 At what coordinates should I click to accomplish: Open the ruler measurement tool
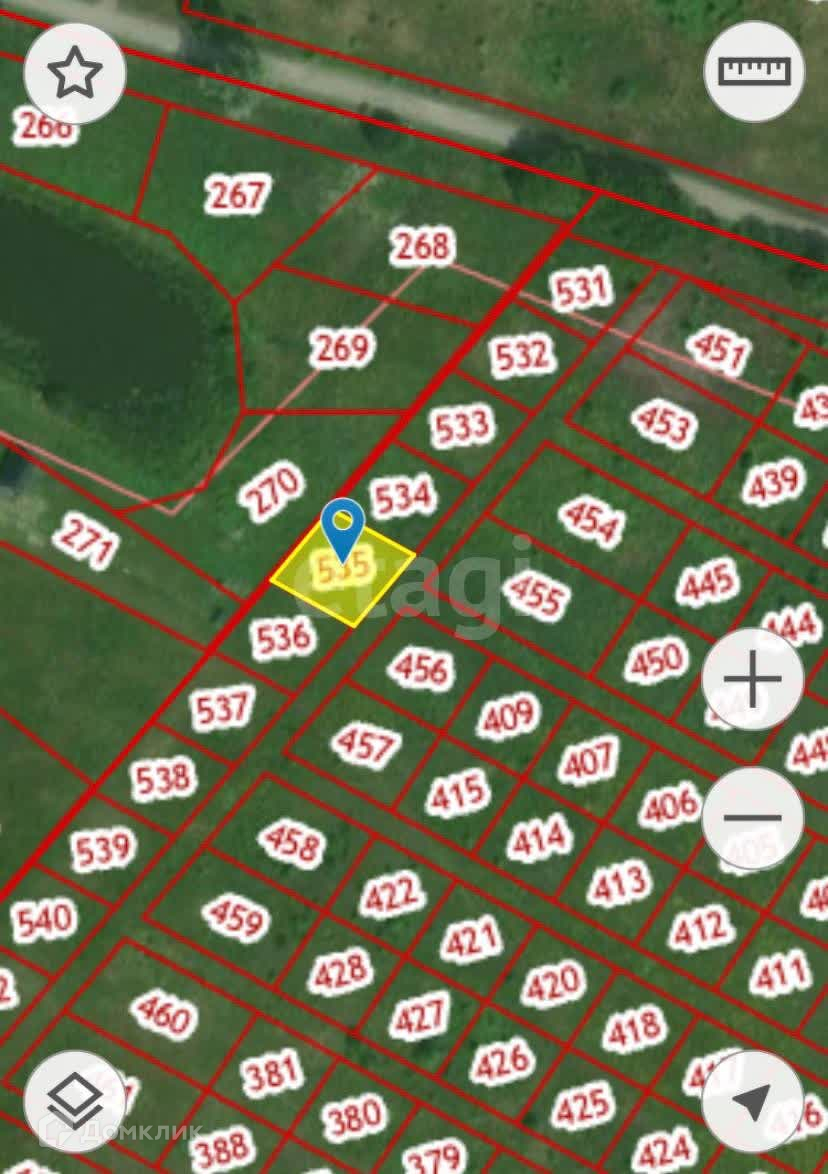[755, 71]
